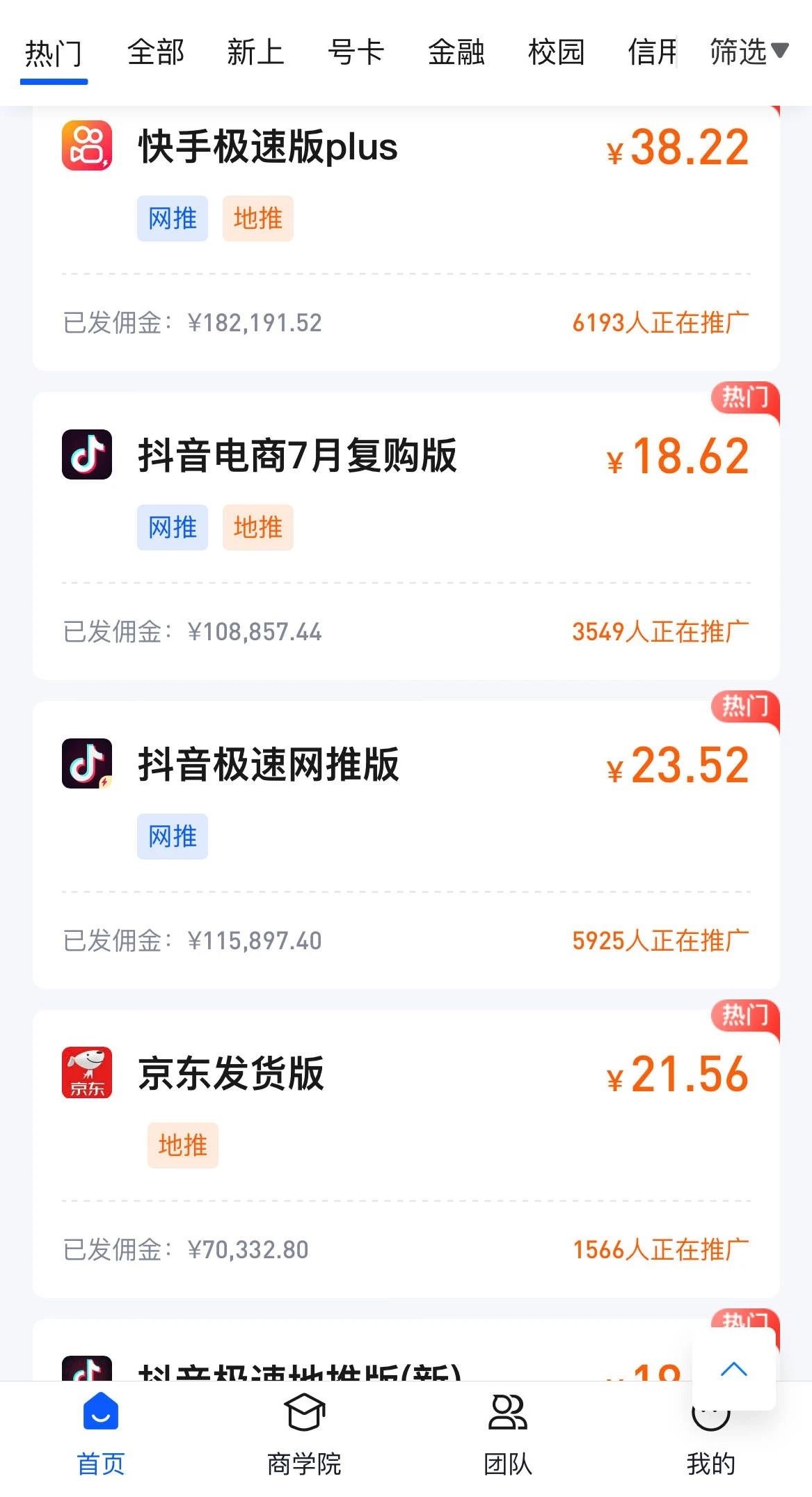Viewport: 812px width, 1497px height.
Task: Expand the 筛选 filter dropdown
Action: pyautogui.click(x=748, y=53)
